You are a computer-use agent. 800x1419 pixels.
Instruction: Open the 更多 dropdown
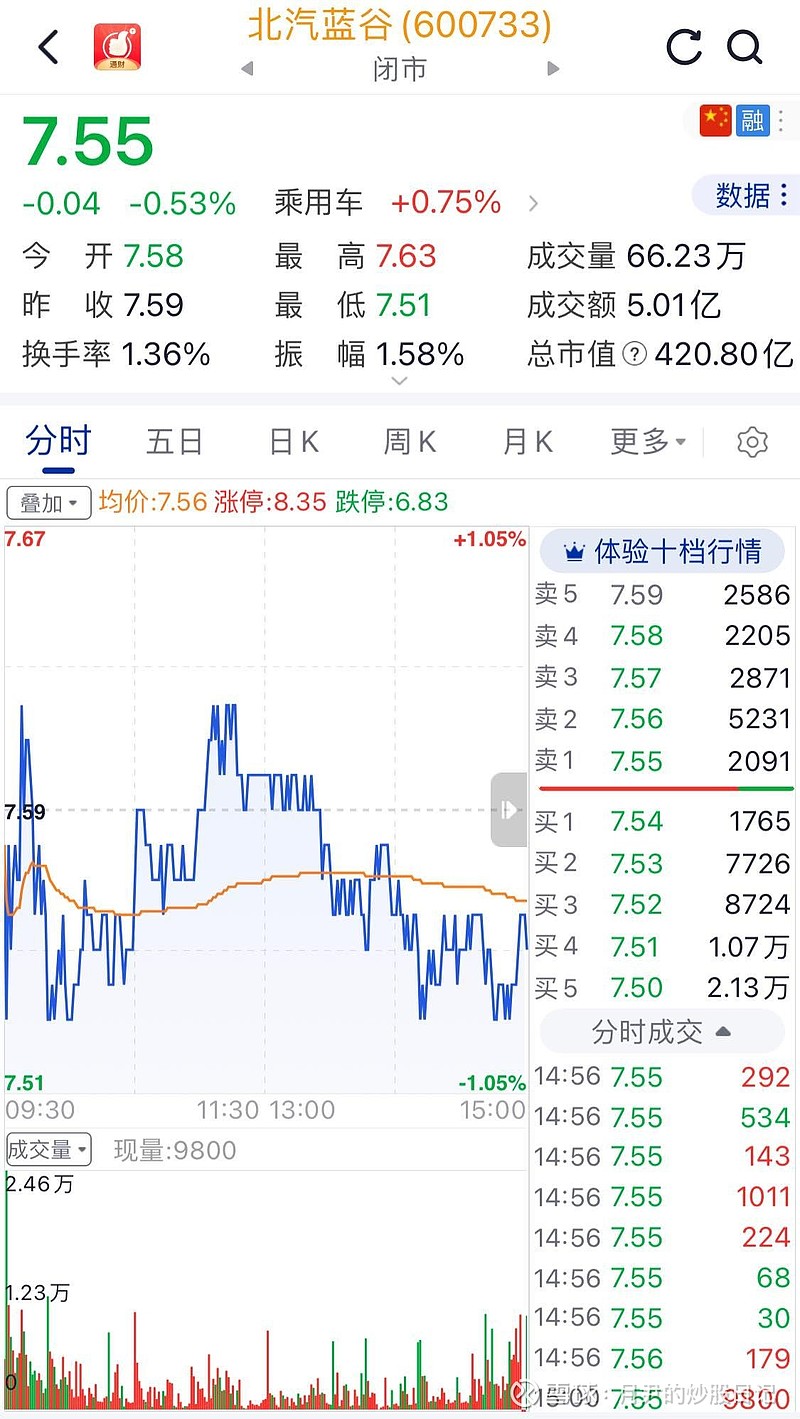(x=648, y=441)
